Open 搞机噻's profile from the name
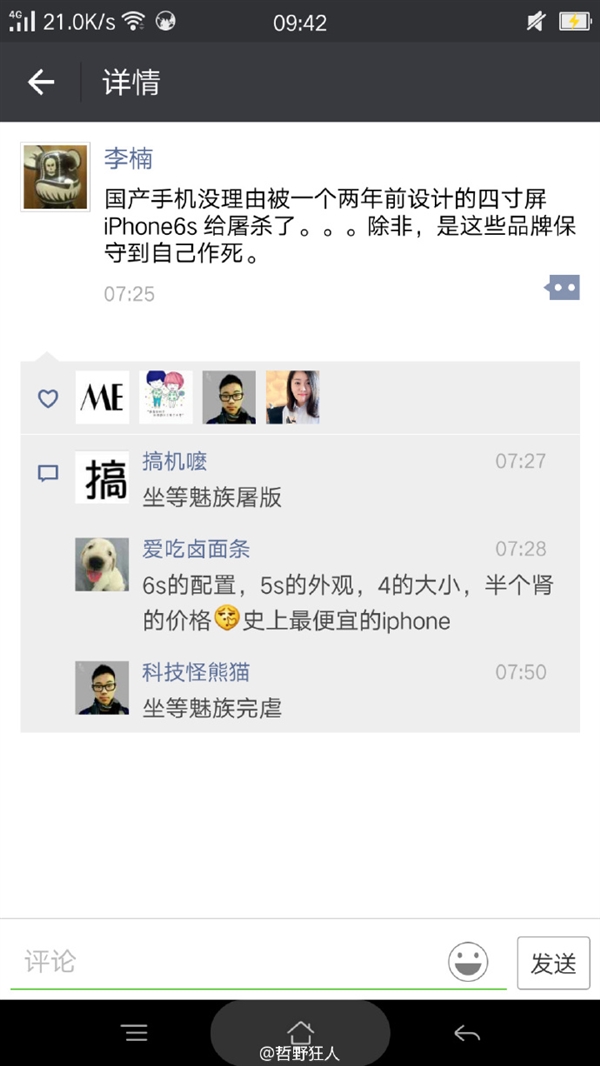 tap(175, 461)
